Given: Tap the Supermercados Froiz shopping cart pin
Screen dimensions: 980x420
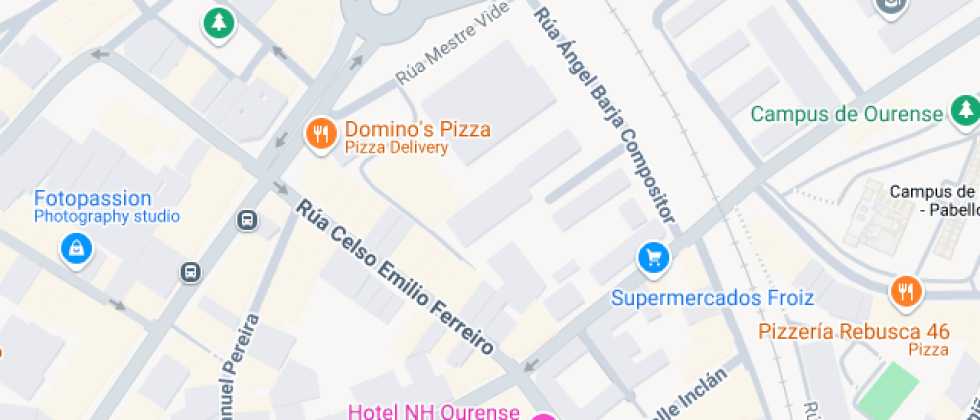Looking at the screenshot, I should click(654, 258).
